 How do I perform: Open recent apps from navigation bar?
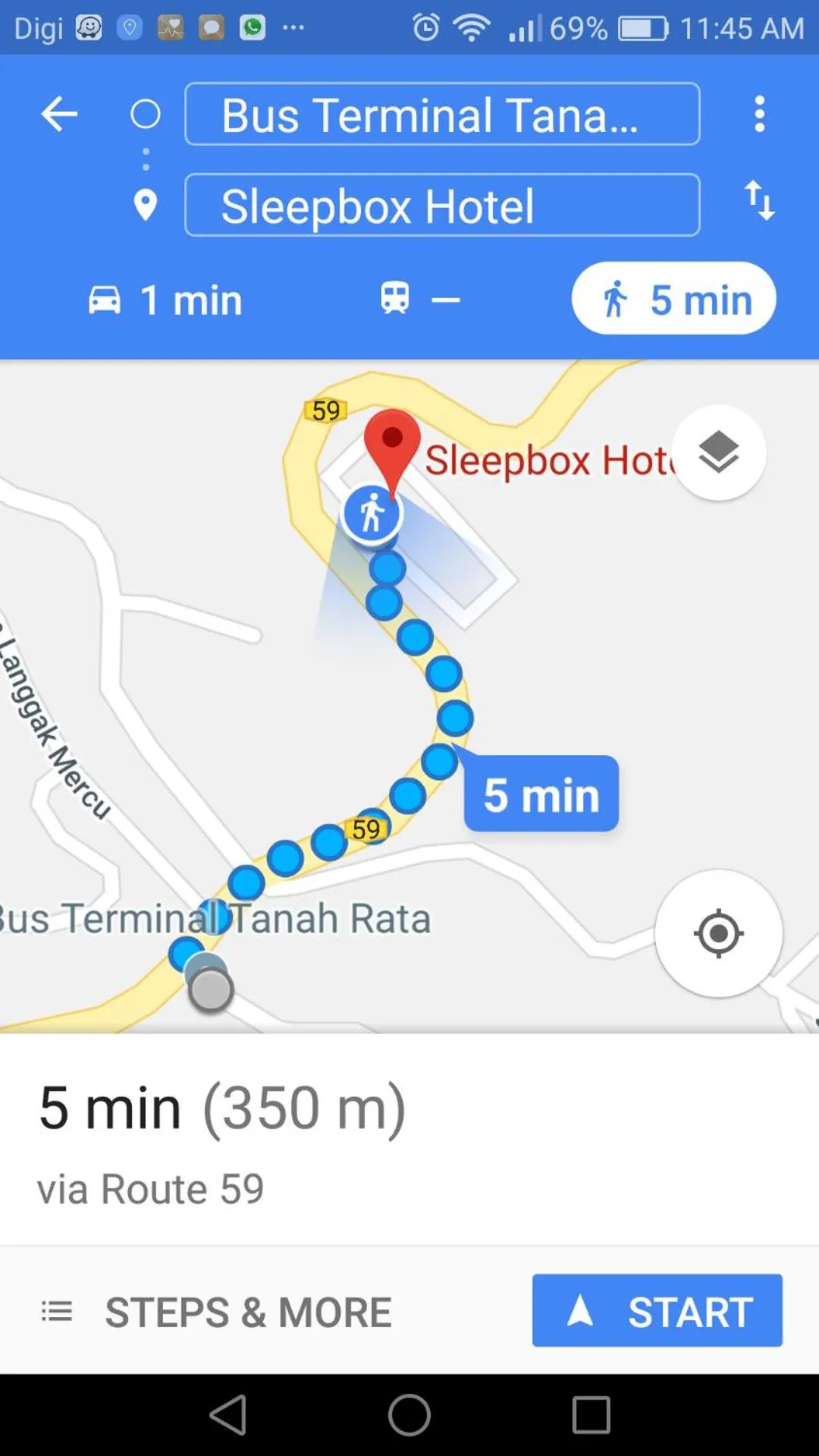(591, 1415)
